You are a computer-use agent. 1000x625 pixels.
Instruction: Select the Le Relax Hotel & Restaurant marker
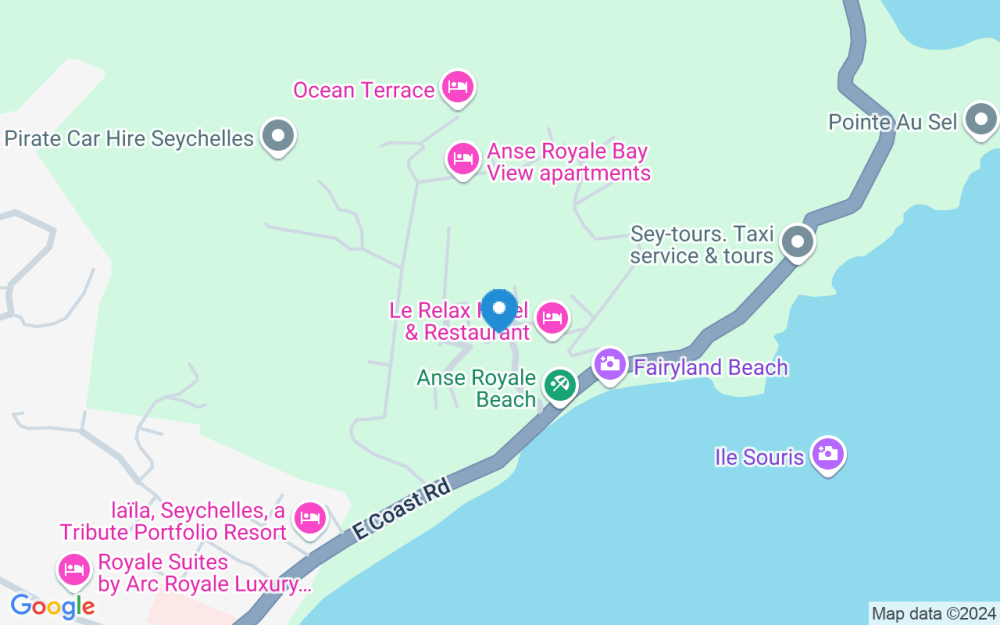pyautogui.click(x=552, y=319)
